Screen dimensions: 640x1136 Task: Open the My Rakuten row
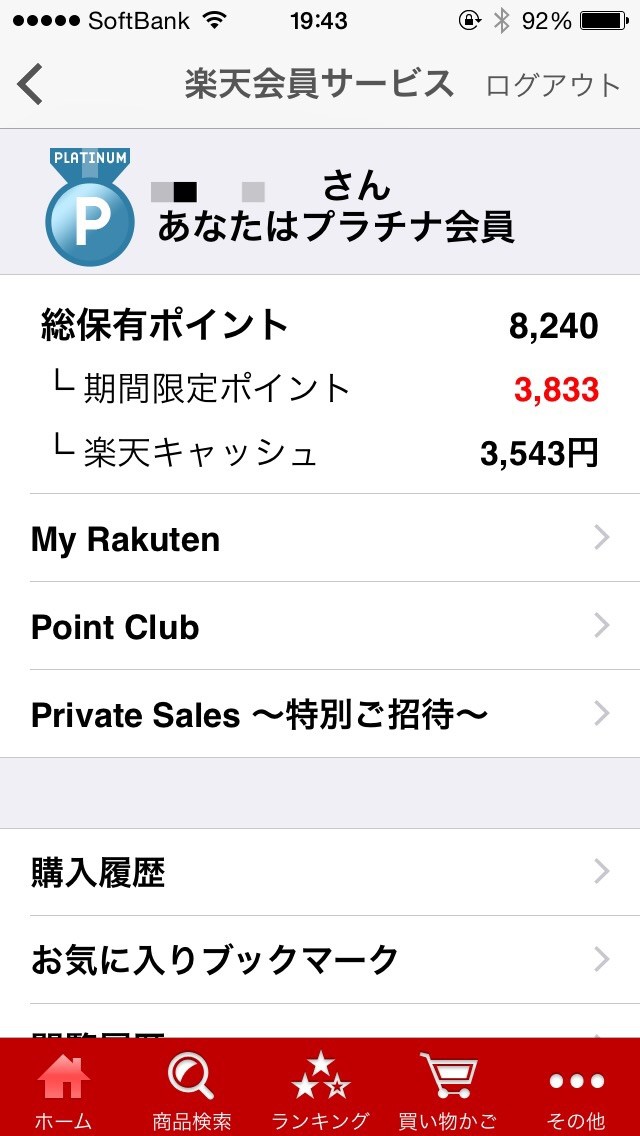click(320, 539)
